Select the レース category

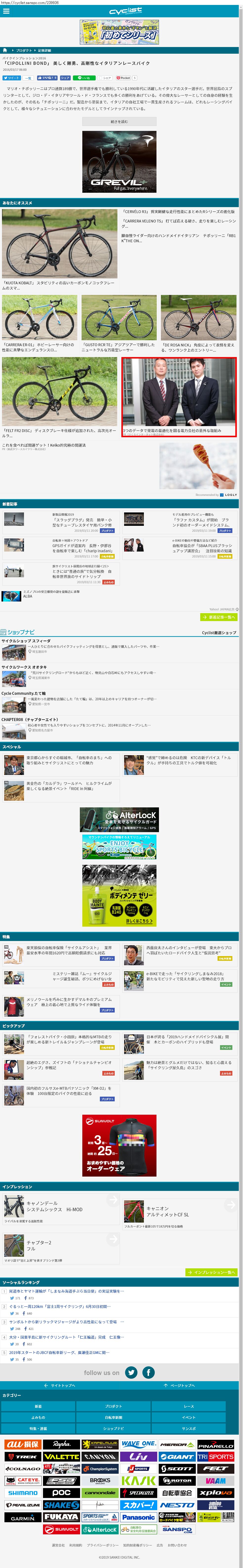pos(189,1406)
